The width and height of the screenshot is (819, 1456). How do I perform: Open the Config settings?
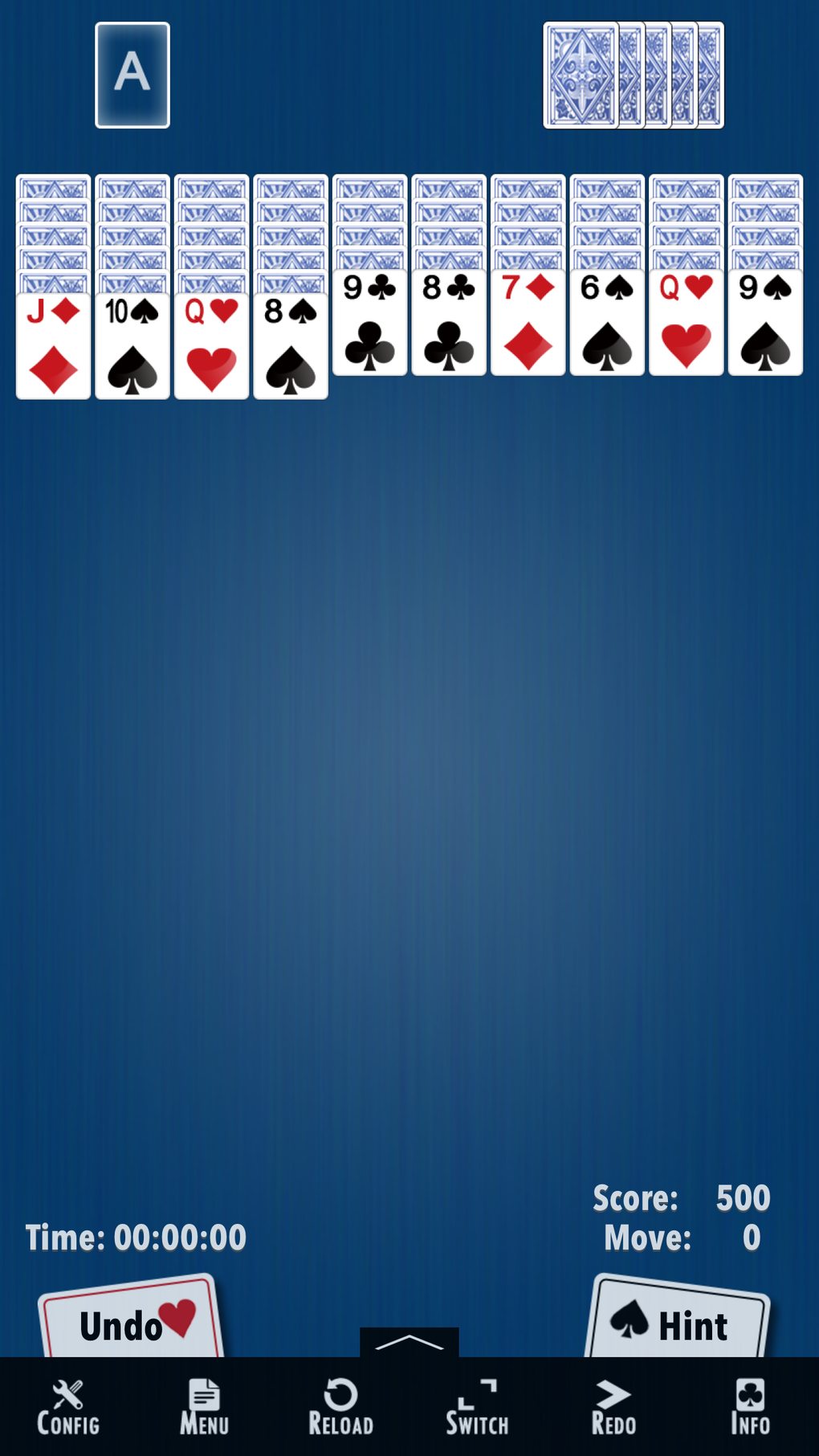[68, 1408]
